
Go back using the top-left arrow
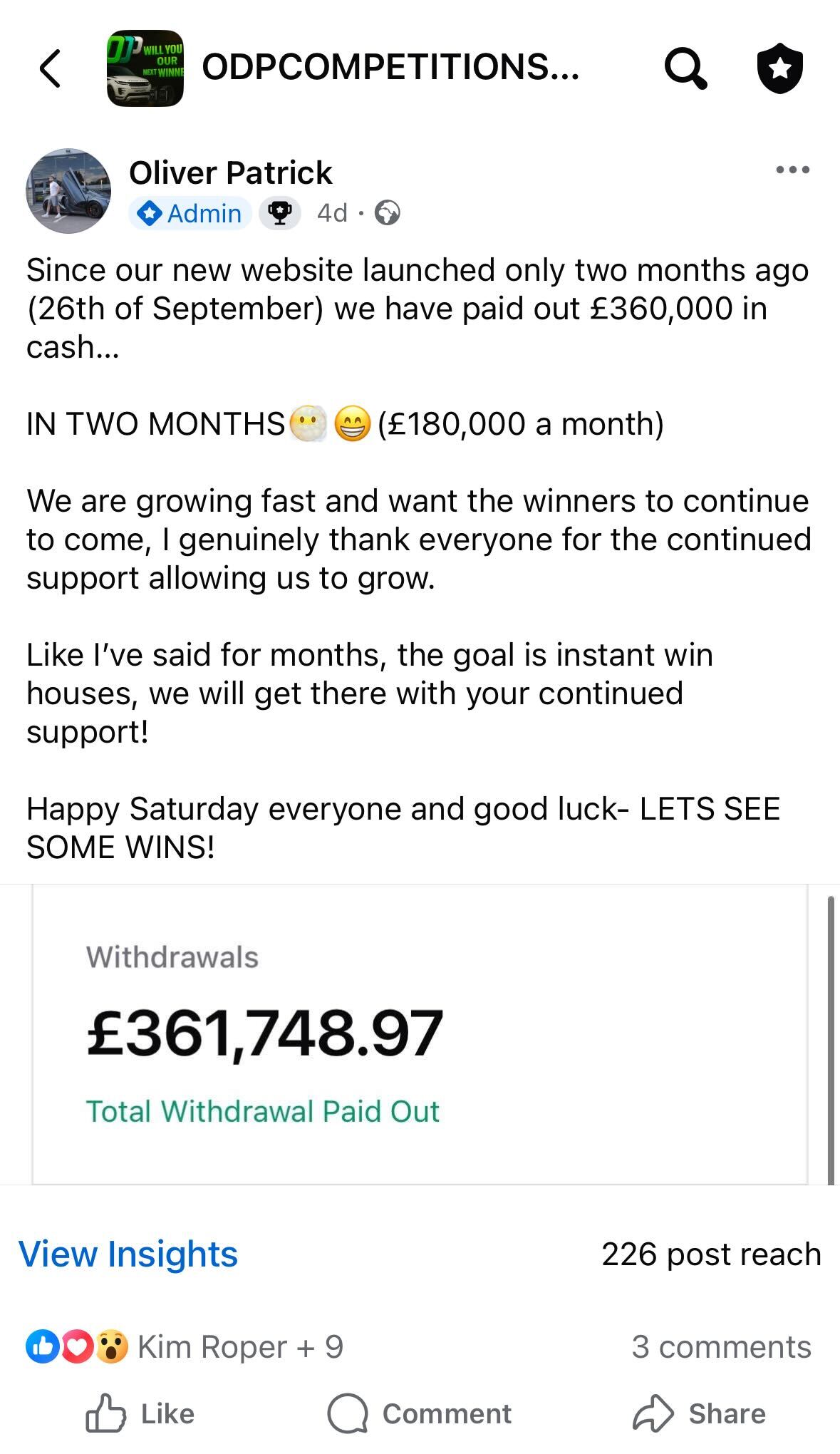pyautogui.click(x=50, y=68)
